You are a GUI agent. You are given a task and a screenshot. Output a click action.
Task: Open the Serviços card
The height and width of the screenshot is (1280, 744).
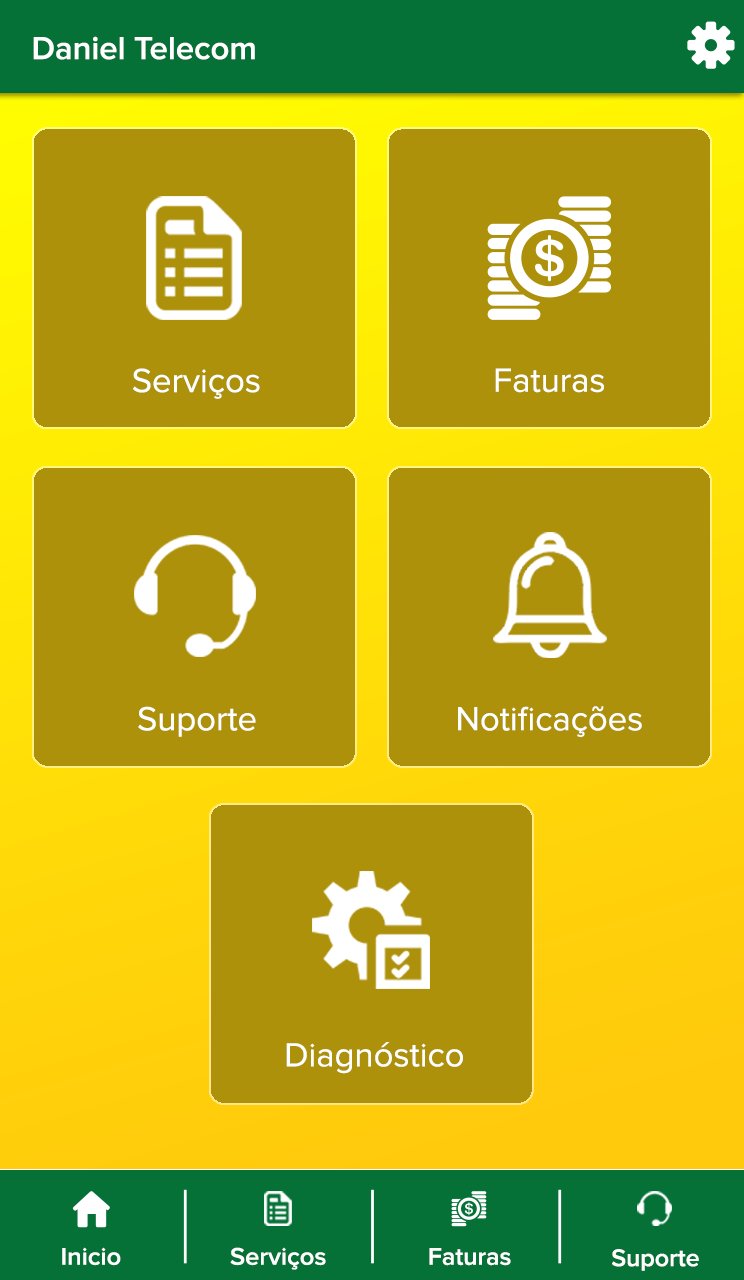(195, 278)
